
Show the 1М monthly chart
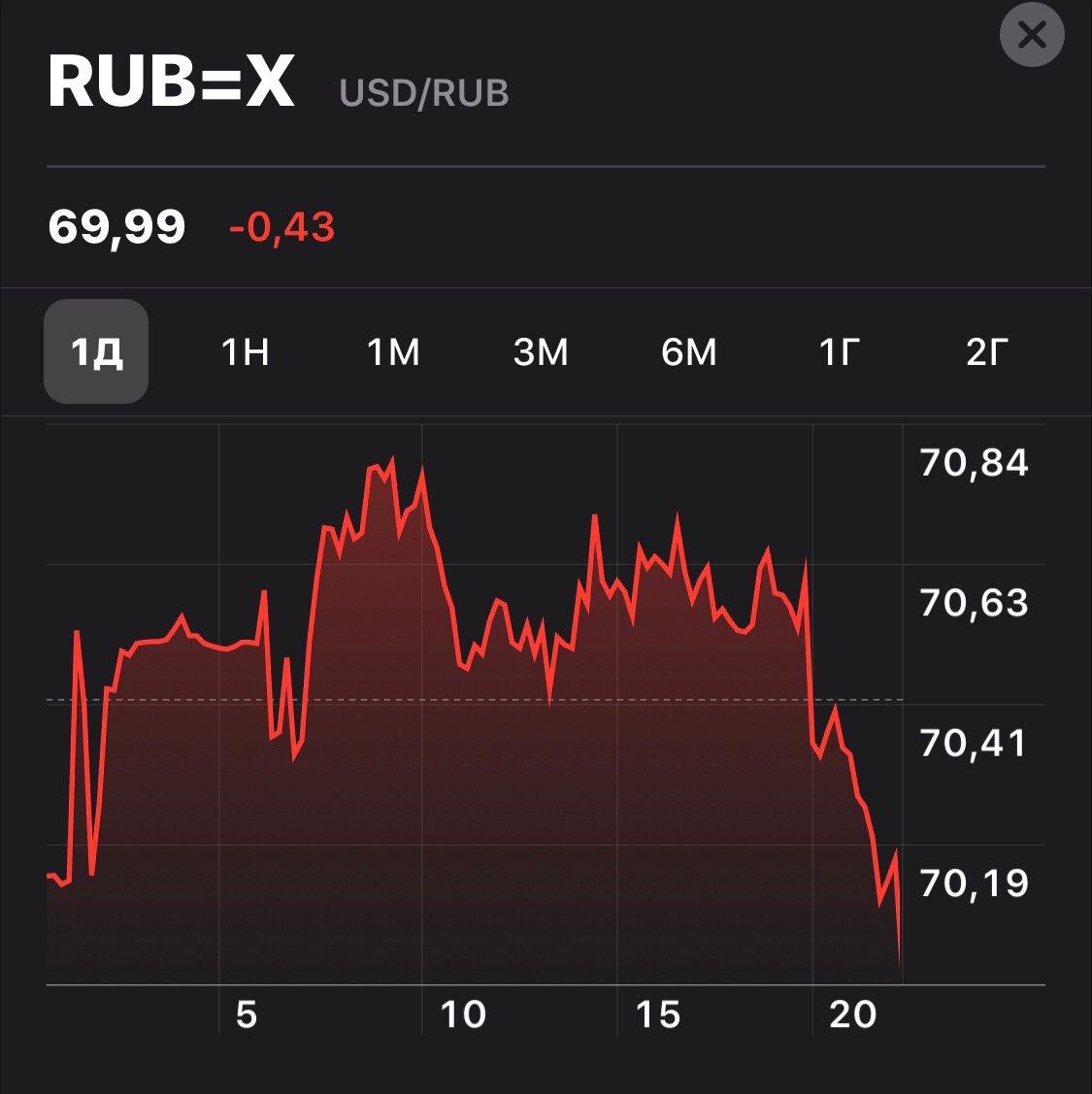[x=393, y=351]
